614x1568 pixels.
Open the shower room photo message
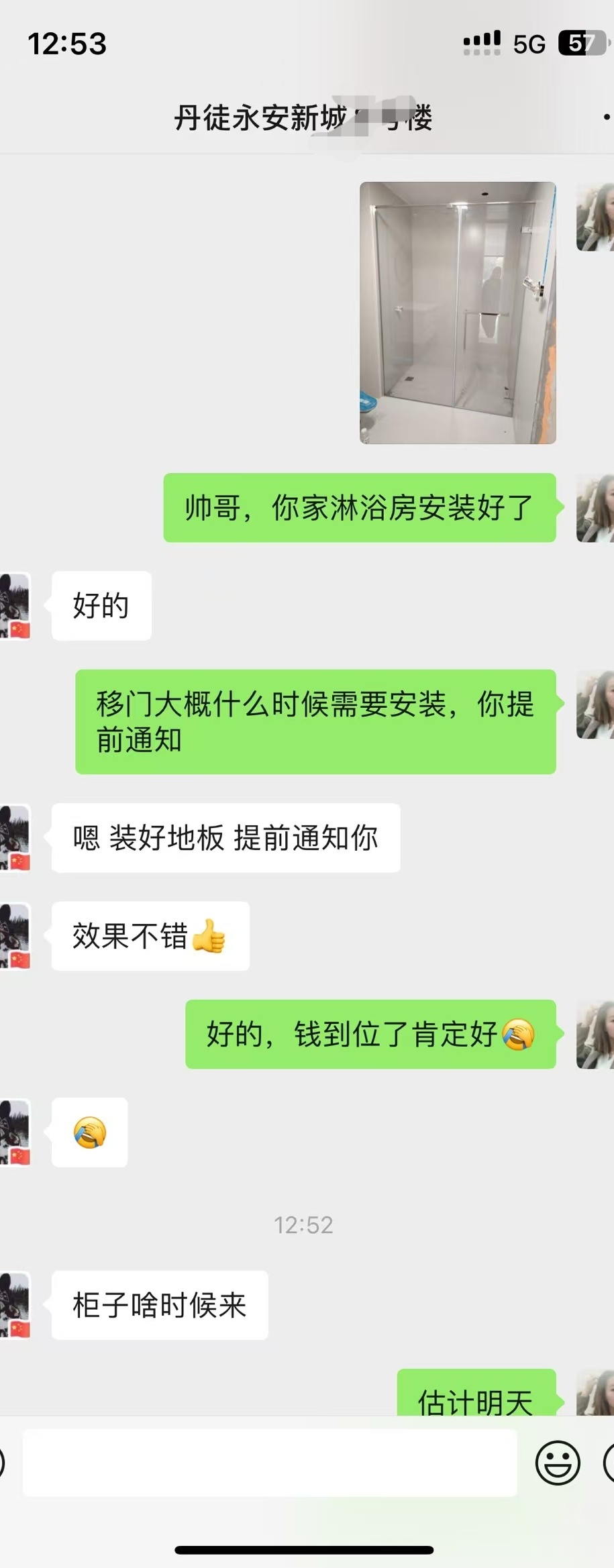pyautogui.click(x=458, y=313)
